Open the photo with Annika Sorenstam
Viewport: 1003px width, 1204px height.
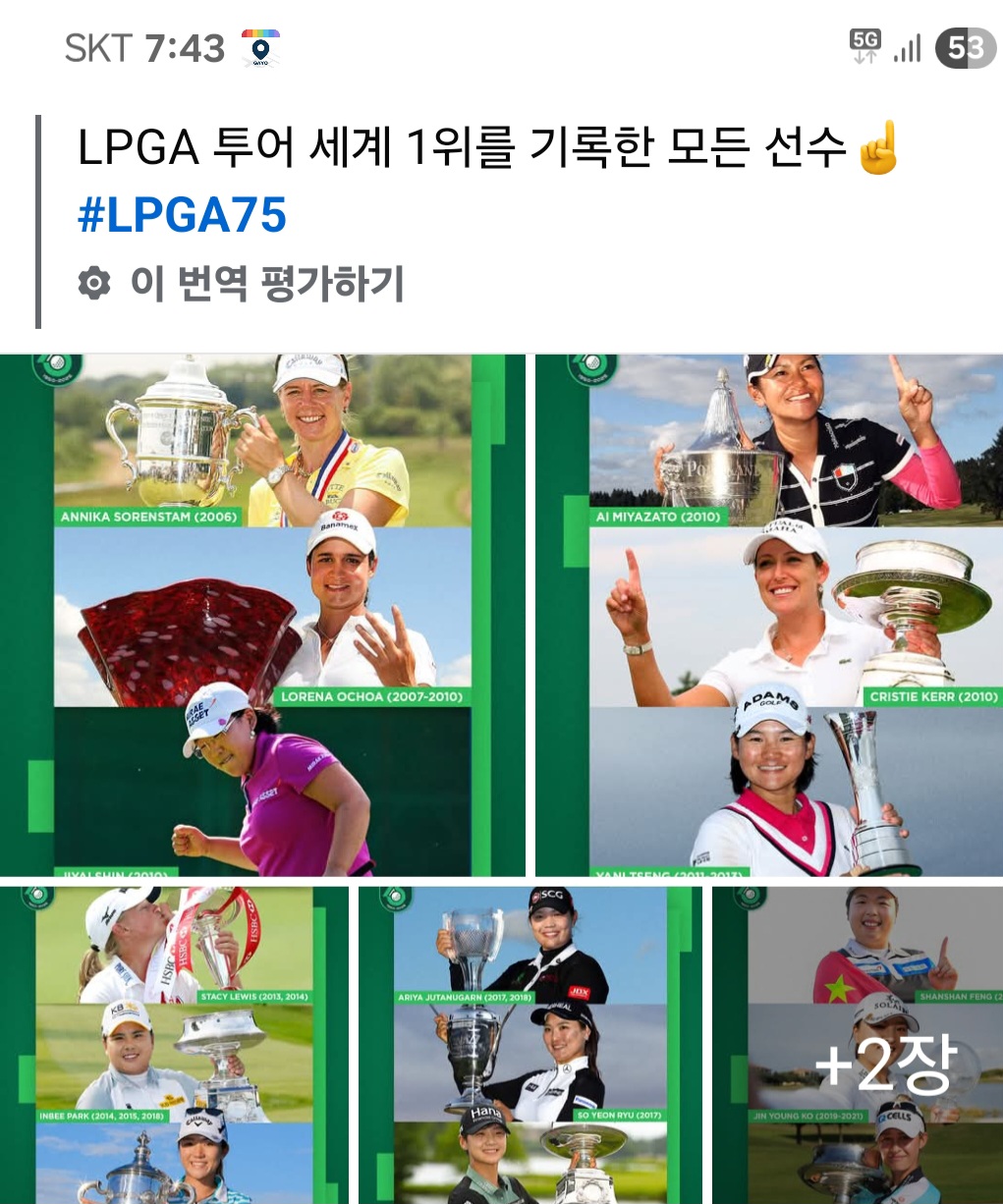coord(262,615)
